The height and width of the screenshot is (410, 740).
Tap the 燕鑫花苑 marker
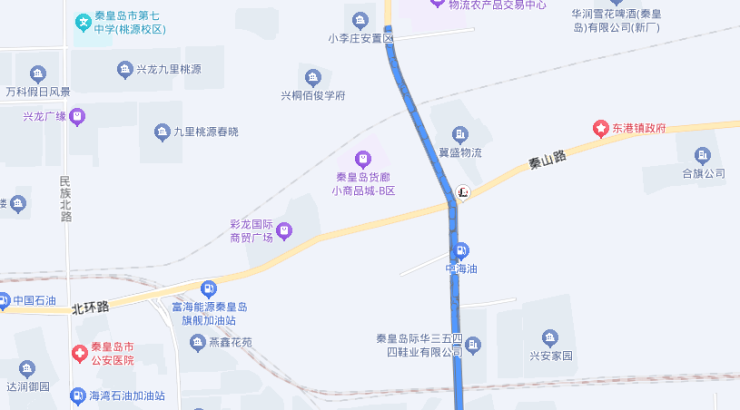197,342
